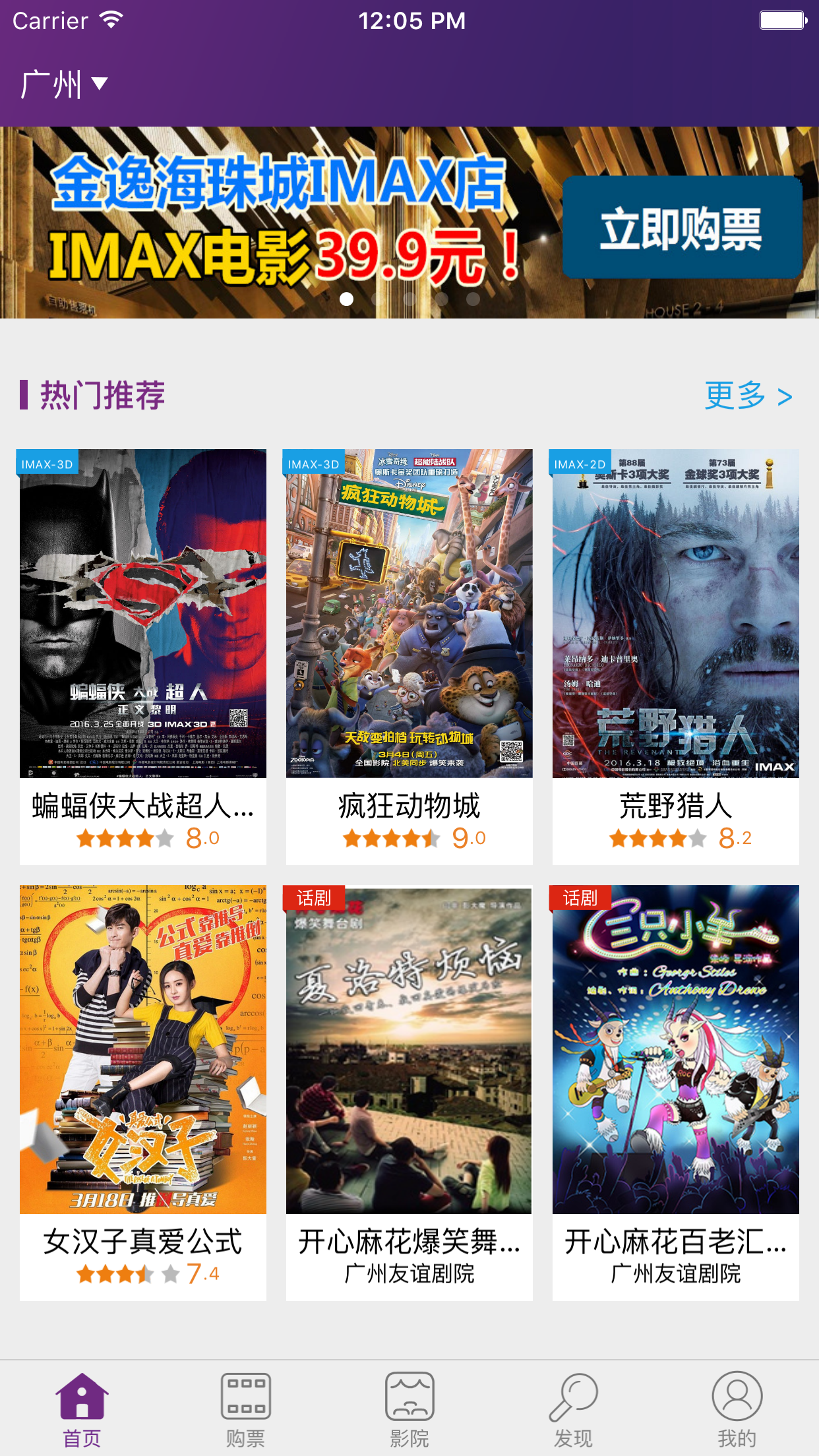Open the 我的 profile icon
819x1456 pixels.
click(737, 1393)
